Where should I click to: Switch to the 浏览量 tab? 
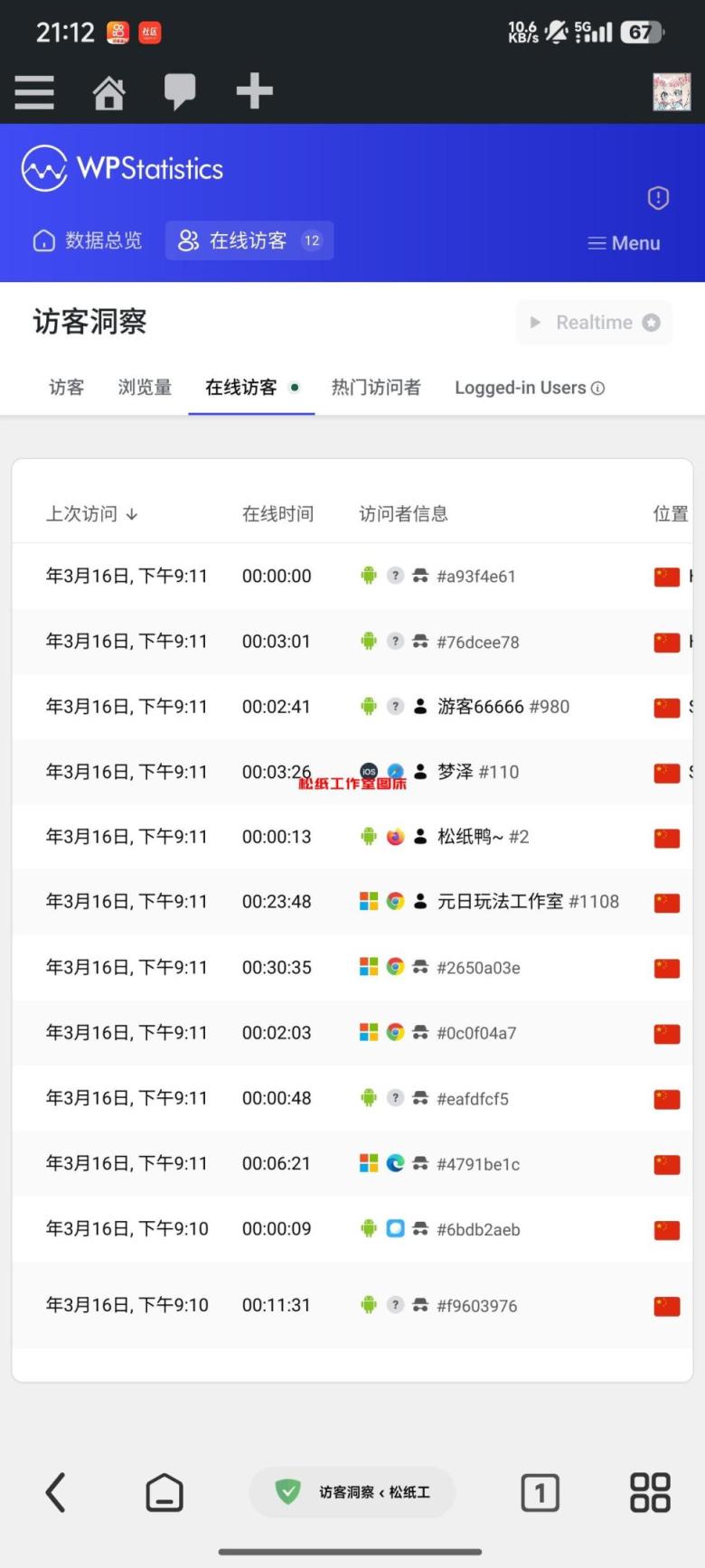[145, 388]
